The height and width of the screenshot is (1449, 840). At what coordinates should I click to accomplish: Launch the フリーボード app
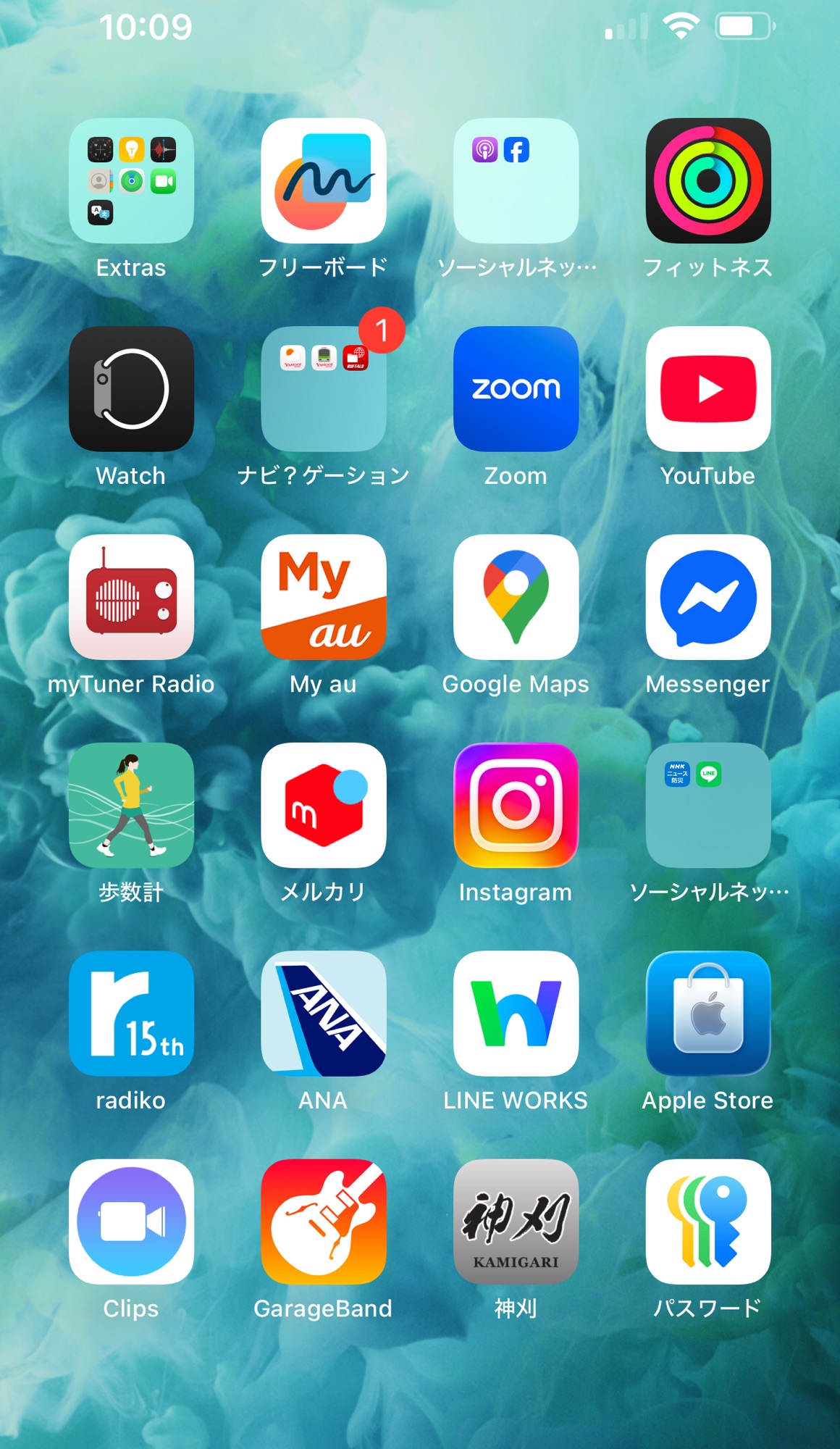323,180
